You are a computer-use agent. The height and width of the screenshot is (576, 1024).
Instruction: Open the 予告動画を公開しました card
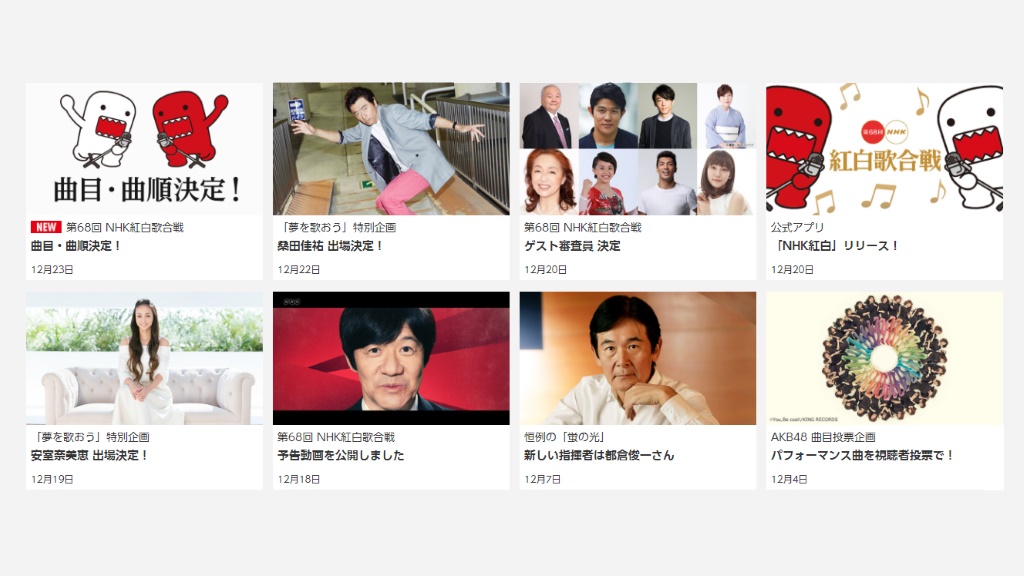click(390, 390)
